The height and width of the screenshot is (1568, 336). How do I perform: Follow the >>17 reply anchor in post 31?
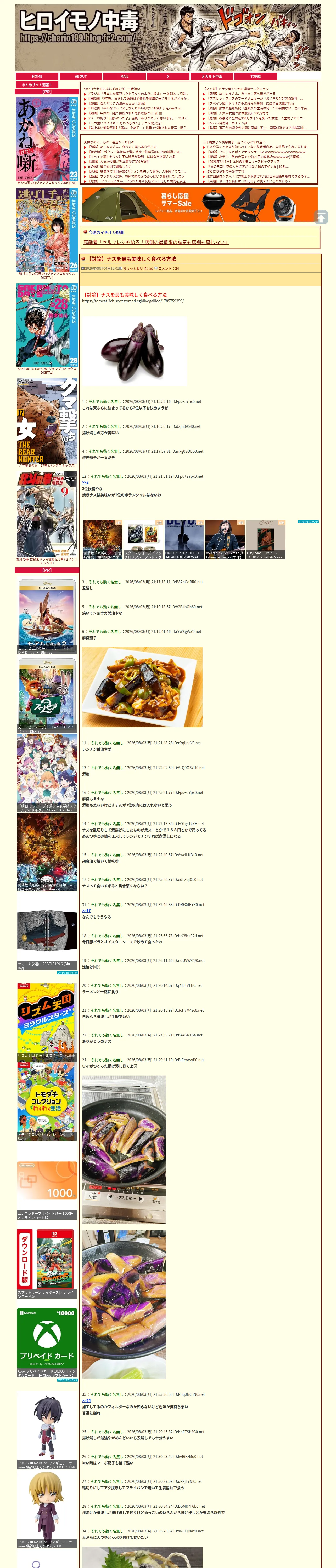[87, 910]
